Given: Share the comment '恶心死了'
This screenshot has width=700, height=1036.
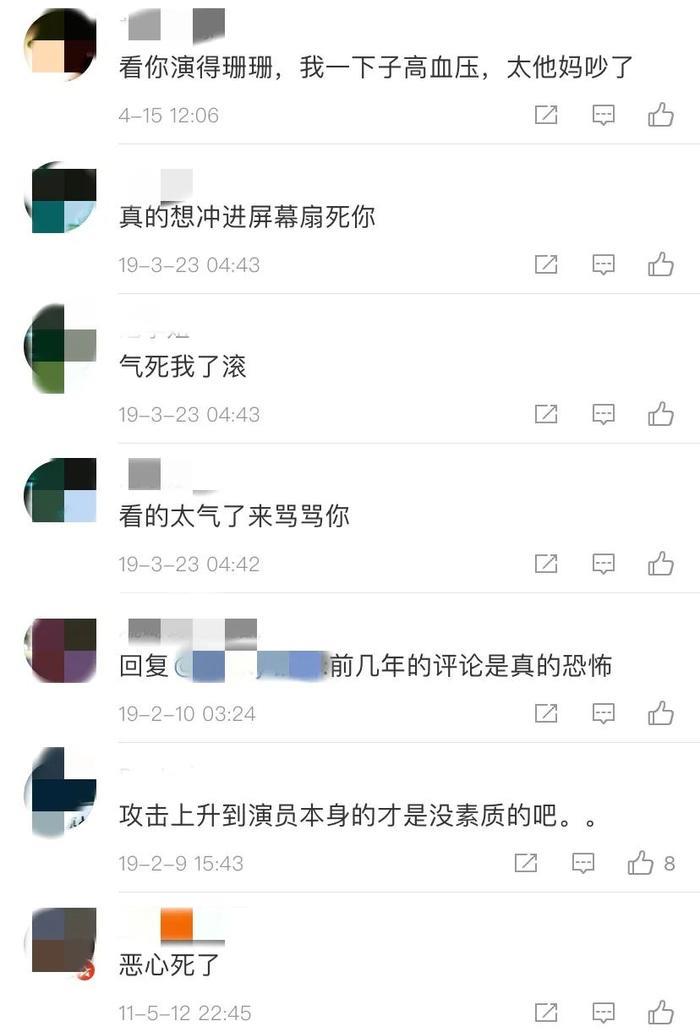Looking at the screenshot, I should 546,1012.
